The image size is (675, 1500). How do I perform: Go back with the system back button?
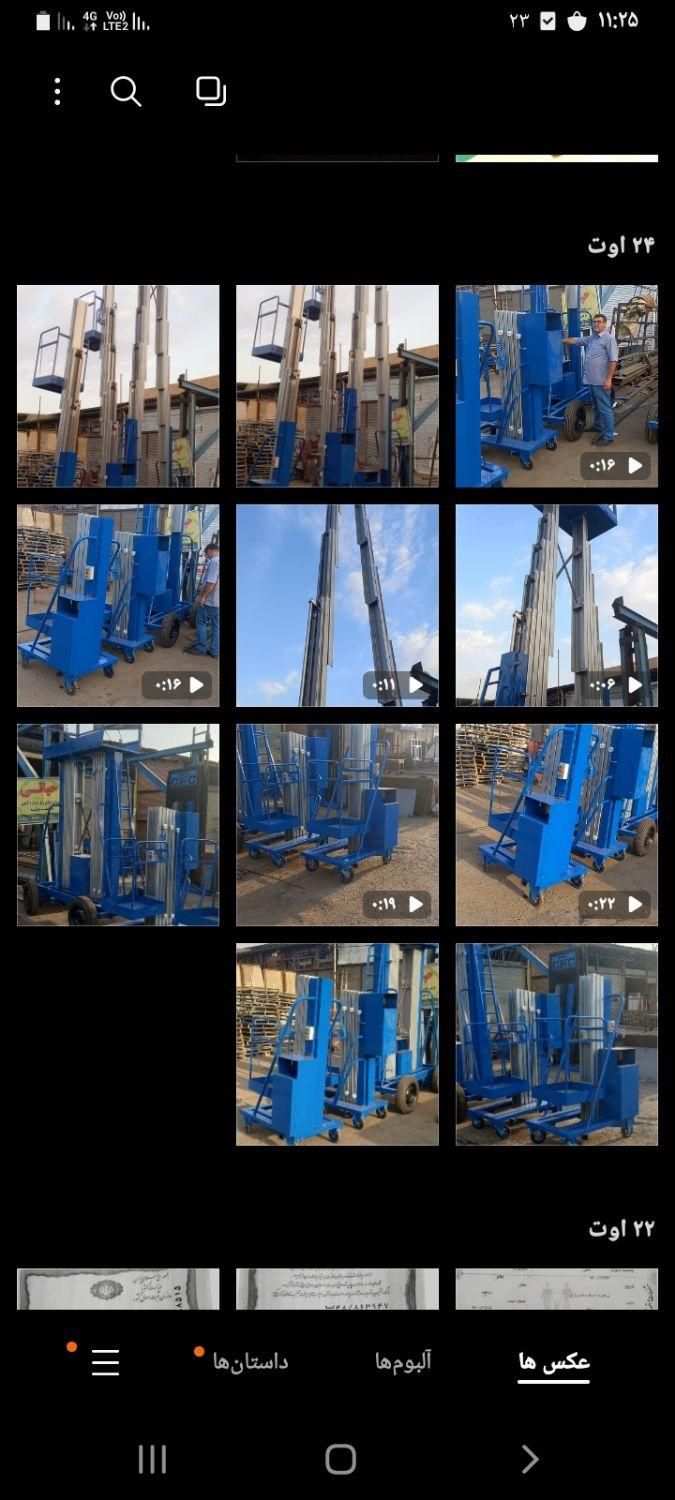coord(530,1459)
